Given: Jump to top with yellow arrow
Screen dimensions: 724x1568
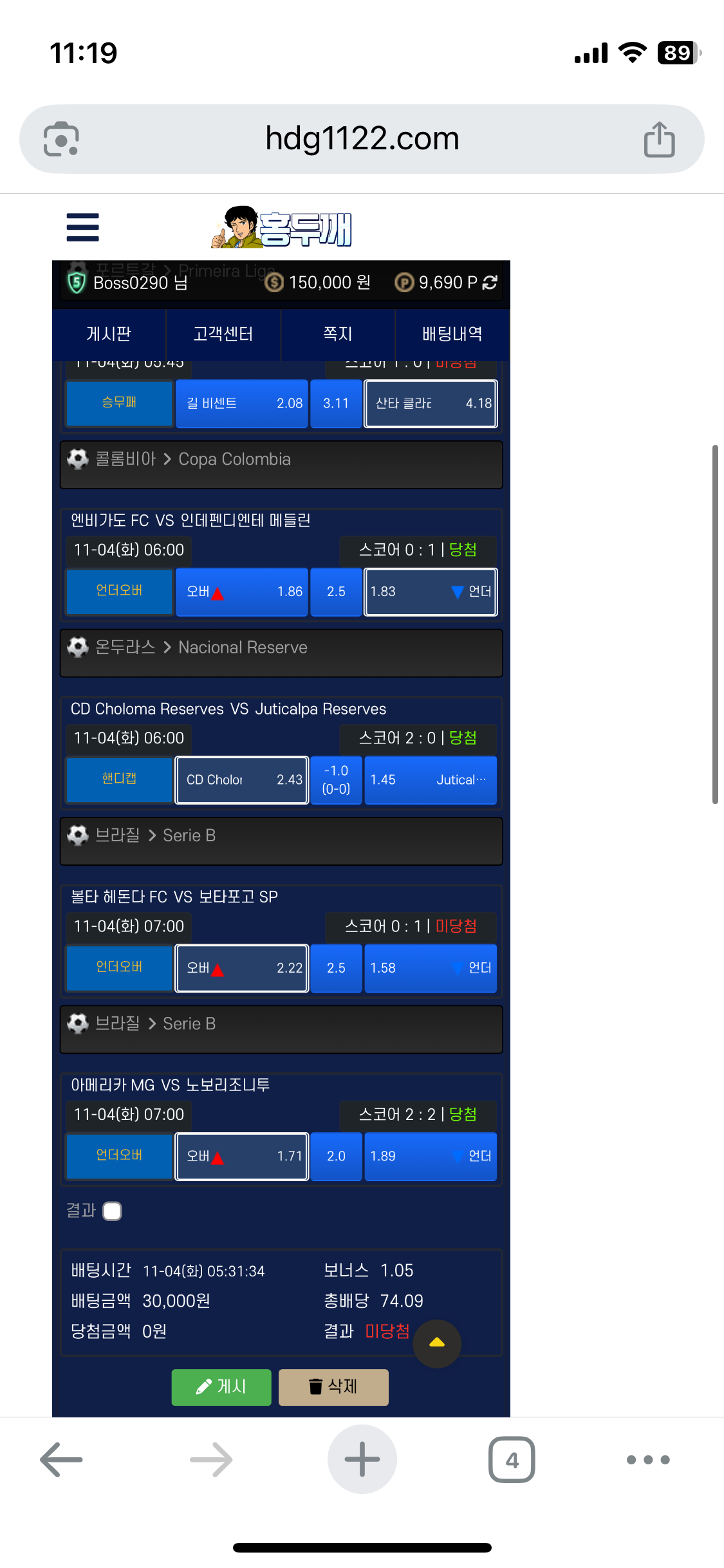Looking at the screenshot, I should [437, 1343].
